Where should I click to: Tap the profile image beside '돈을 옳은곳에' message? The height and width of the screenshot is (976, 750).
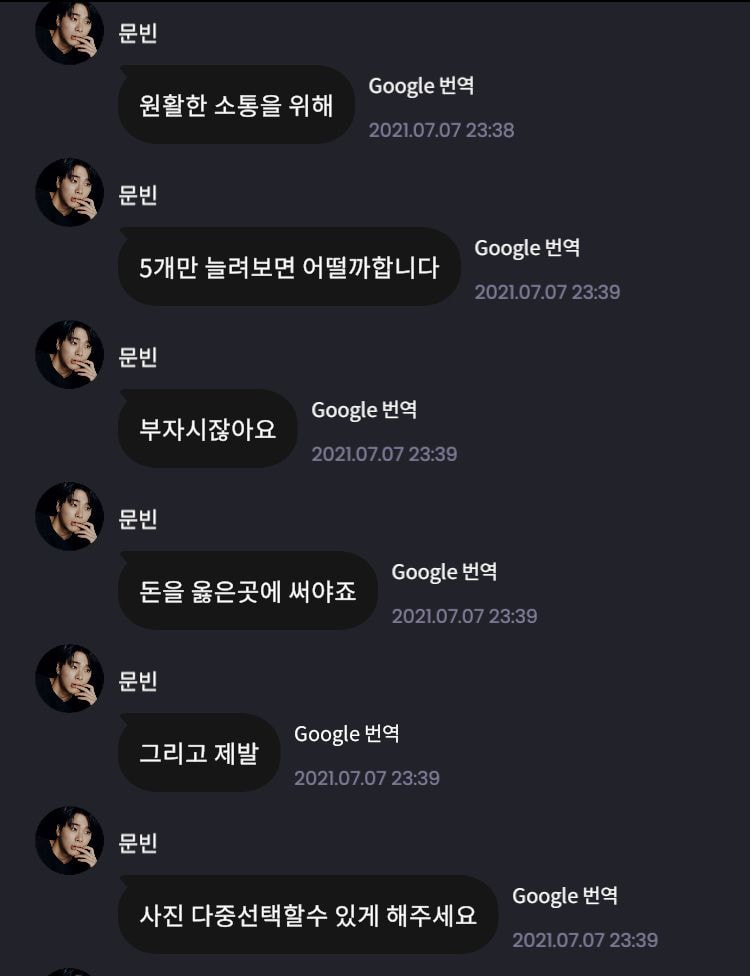69,516
